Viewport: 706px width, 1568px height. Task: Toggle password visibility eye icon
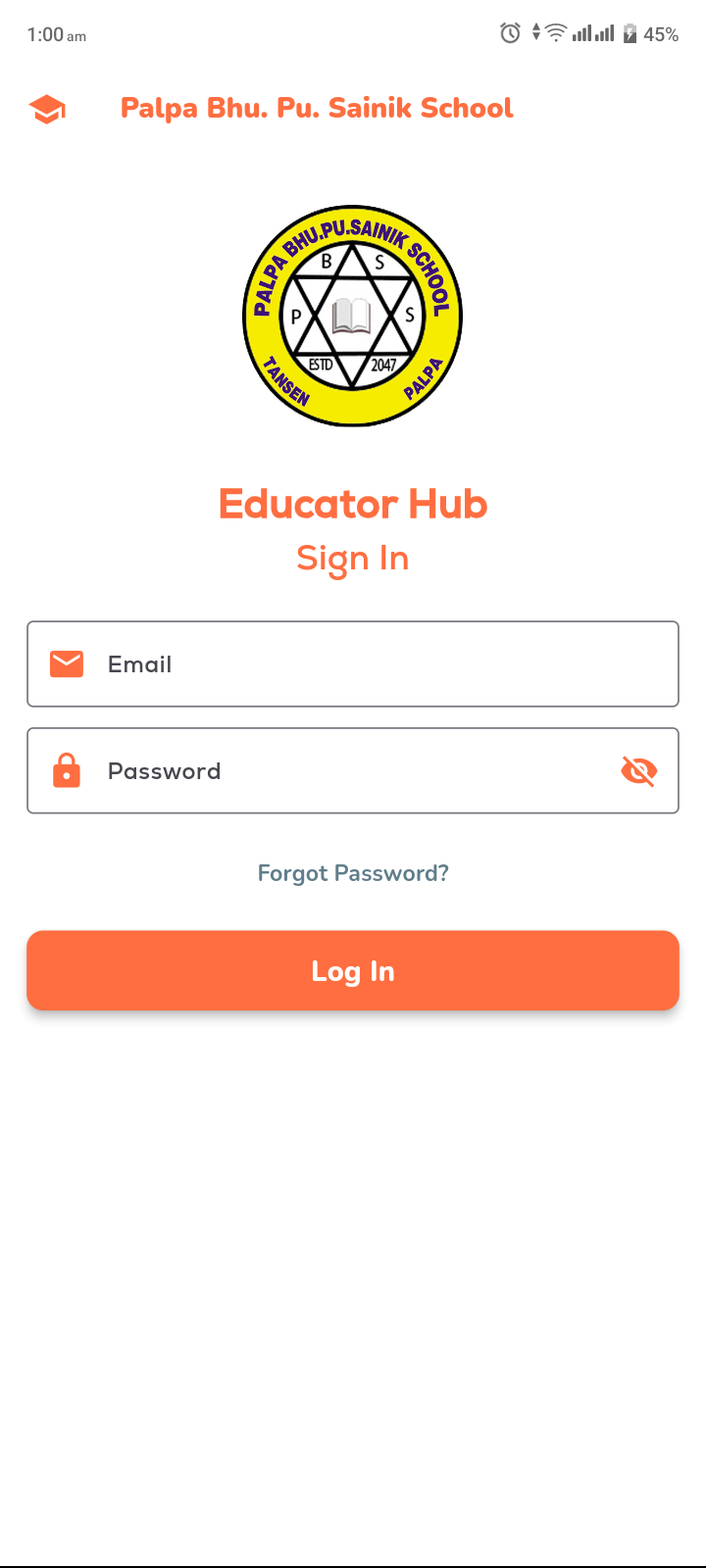coord(638,771)
